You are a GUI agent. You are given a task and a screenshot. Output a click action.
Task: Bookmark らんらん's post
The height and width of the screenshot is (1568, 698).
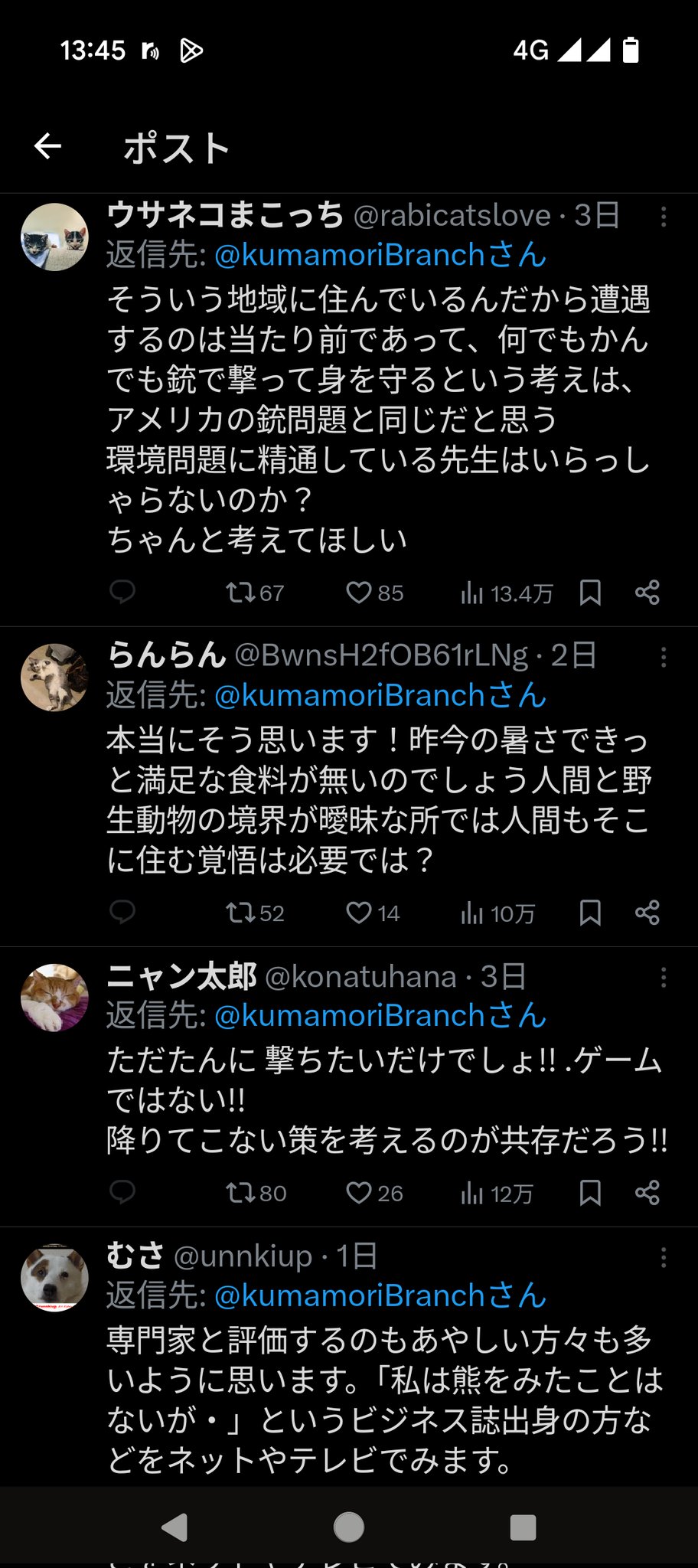click(x=590, y=913)
